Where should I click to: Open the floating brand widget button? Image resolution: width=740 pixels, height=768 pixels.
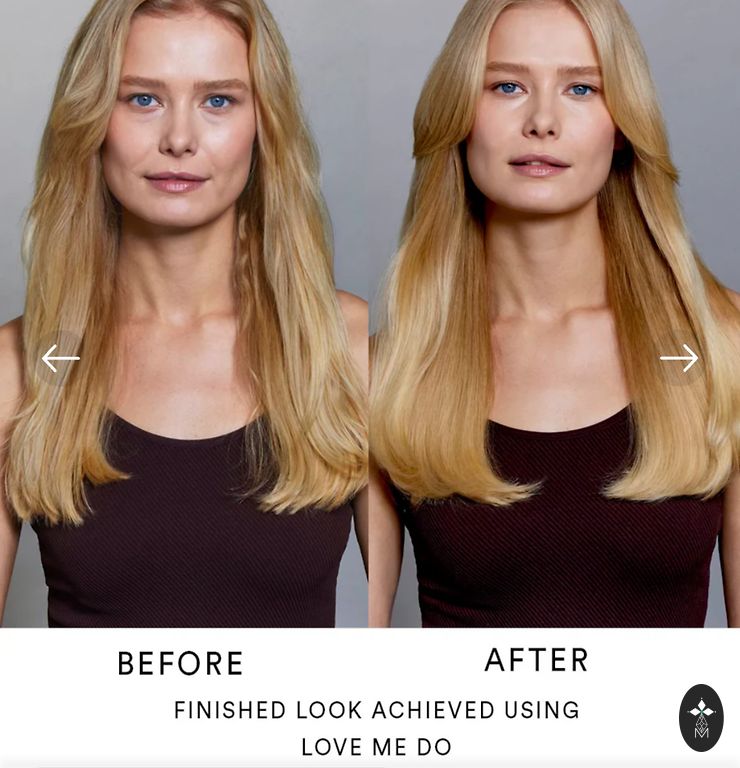point(701,717)
